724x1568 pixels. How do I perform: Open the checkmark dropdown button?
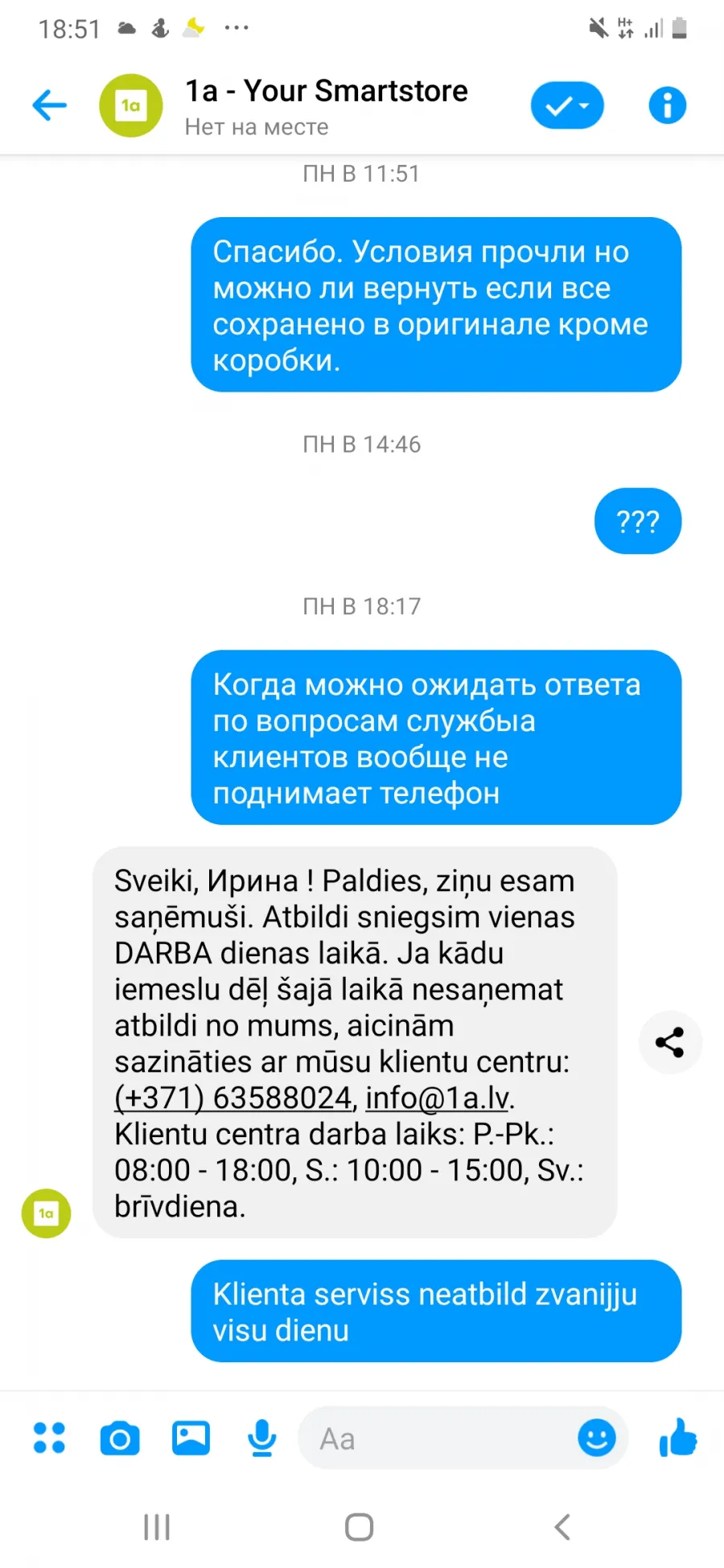coord(567,105)
